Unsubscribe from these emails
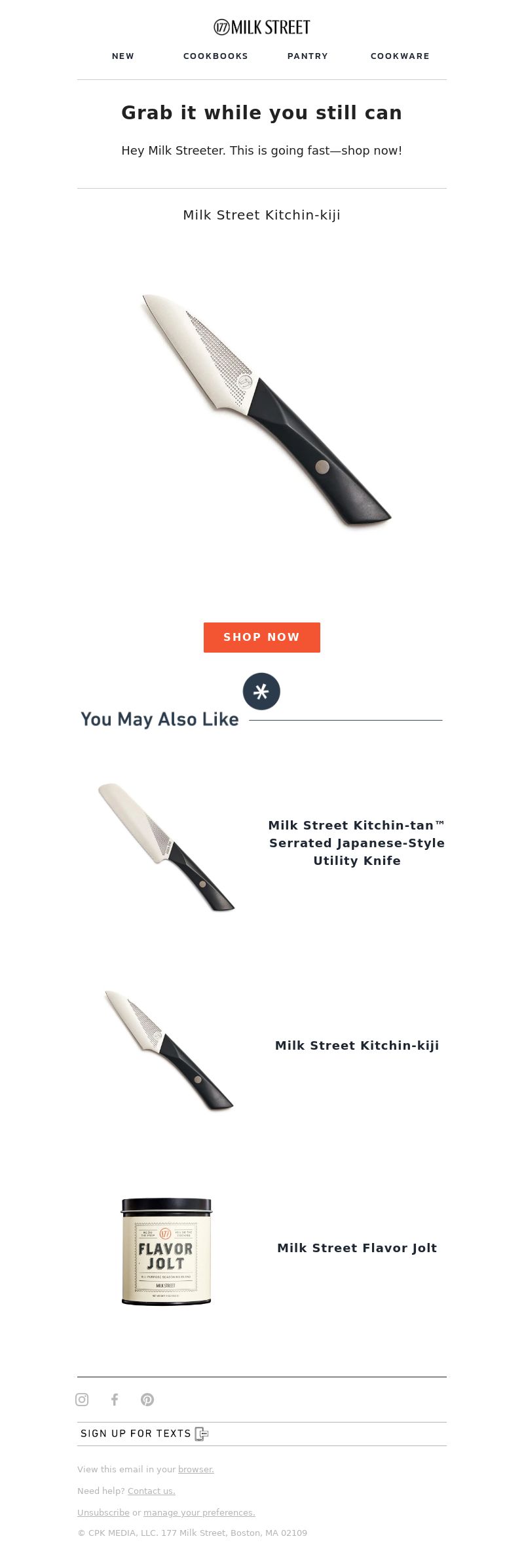This screenshot has width=524, height=1568. [103, 1512]
